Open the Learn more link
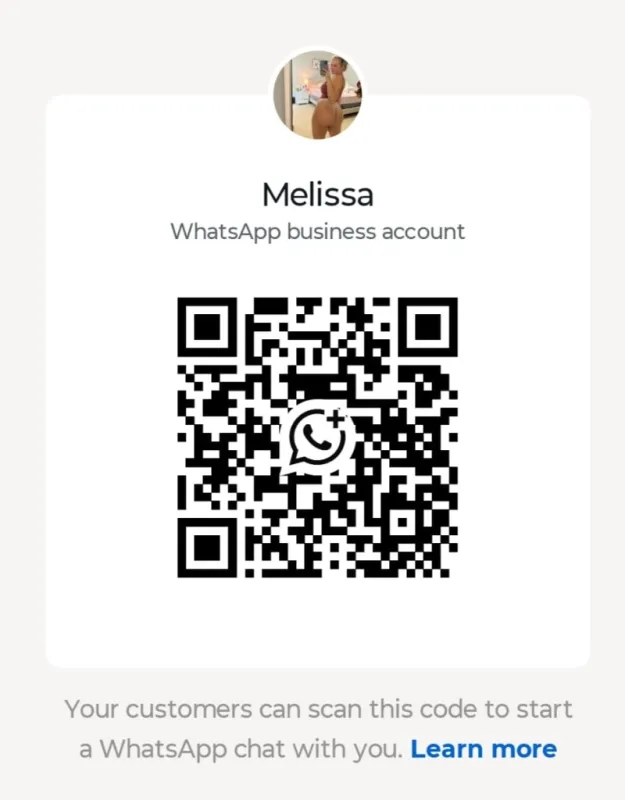The image size is (625, 800). click(x=483, y=749)
